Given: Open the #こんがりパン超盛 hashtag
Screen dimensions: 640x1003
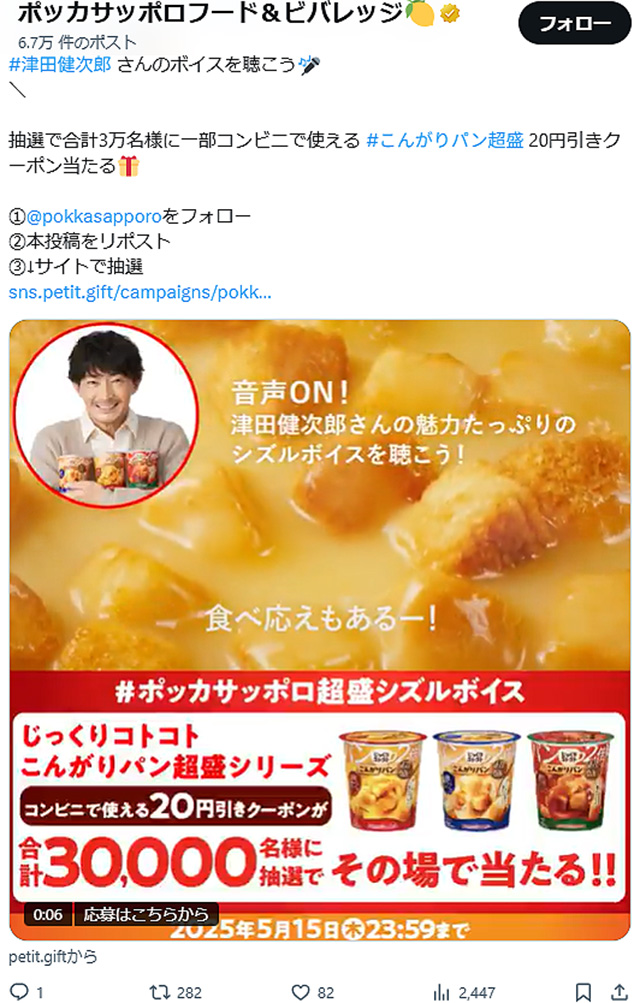Looking at the screenshot, I should [x=444, y=140].
